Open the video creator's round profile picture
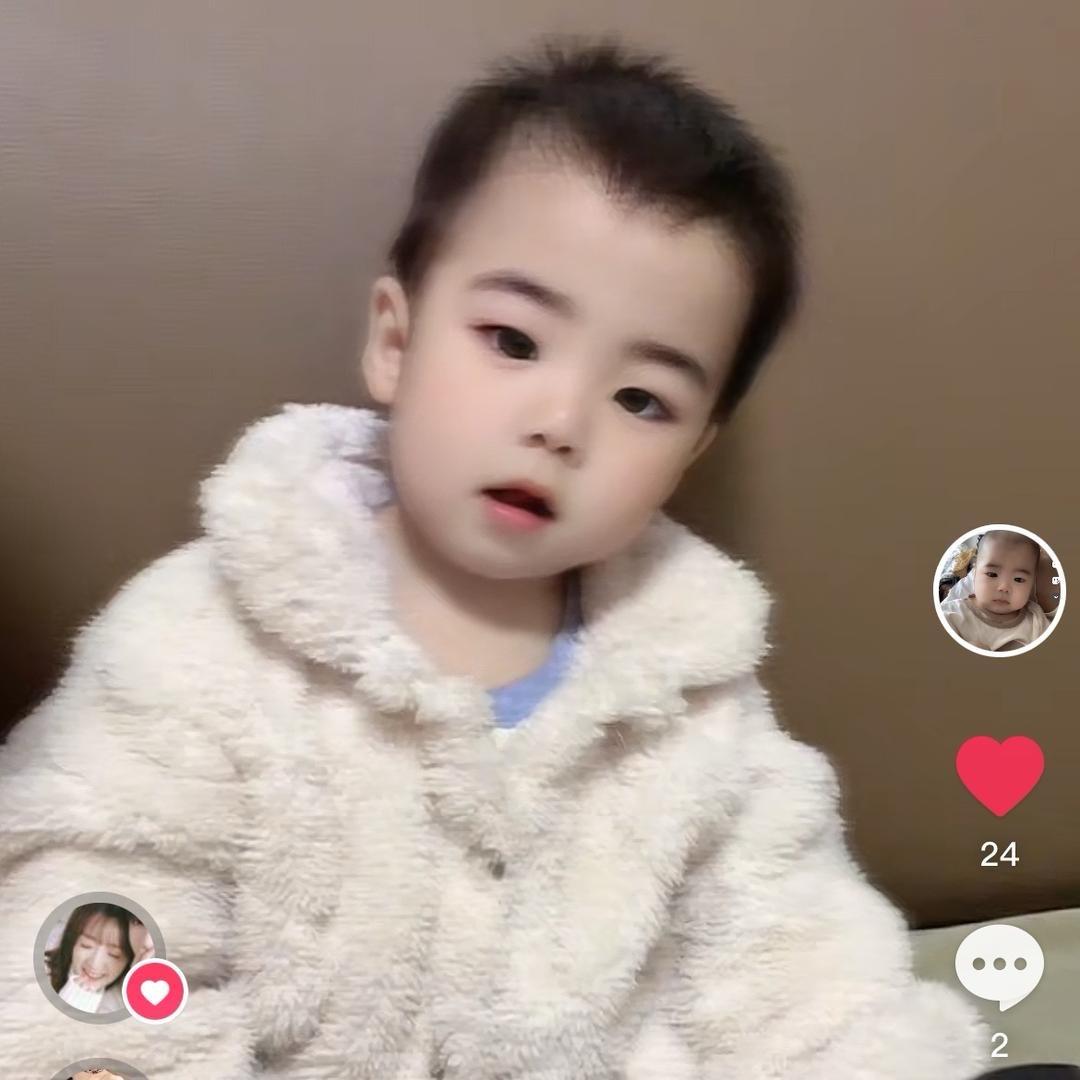 999,590
